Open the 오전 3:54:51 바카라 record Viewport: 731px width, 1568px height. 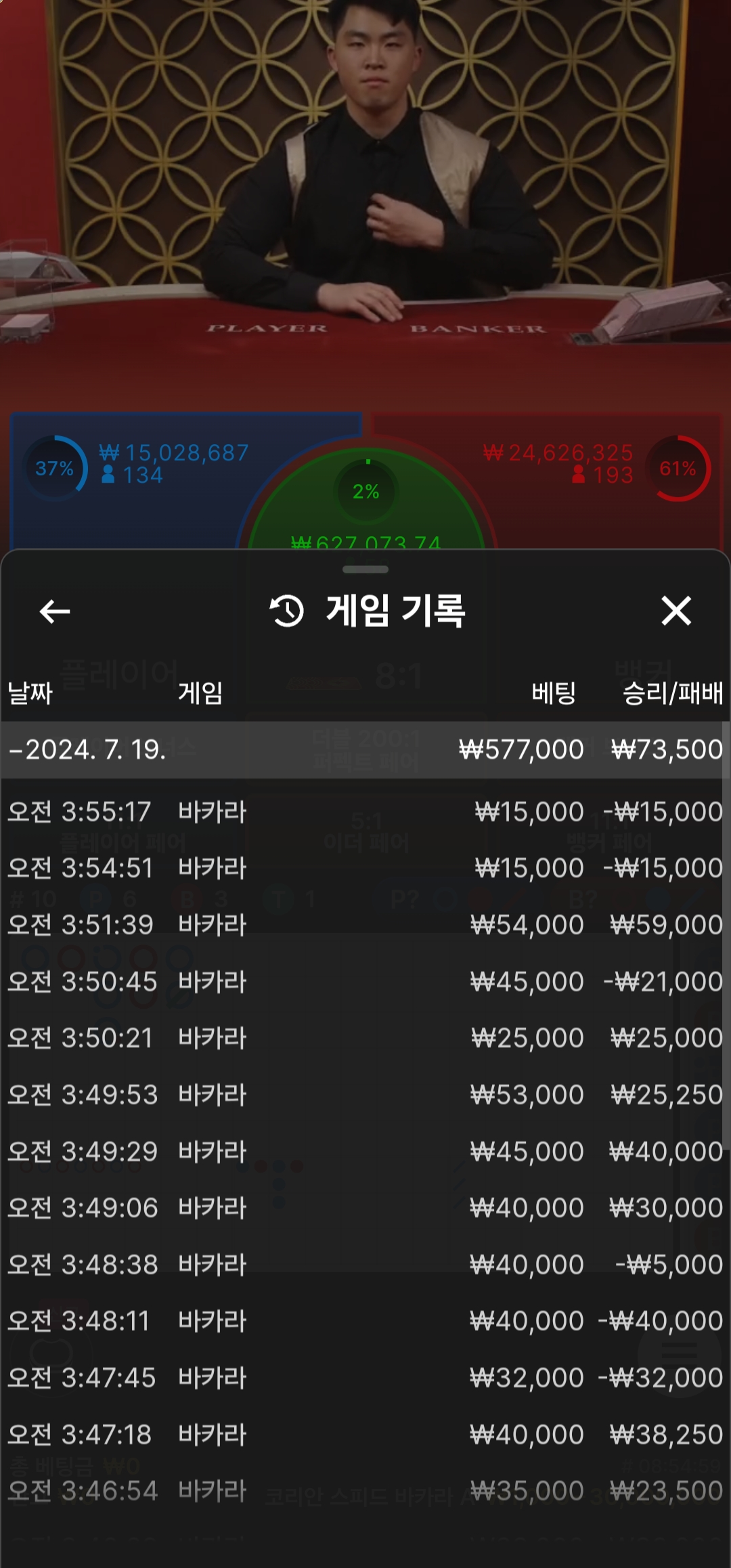tap(365, 868)
